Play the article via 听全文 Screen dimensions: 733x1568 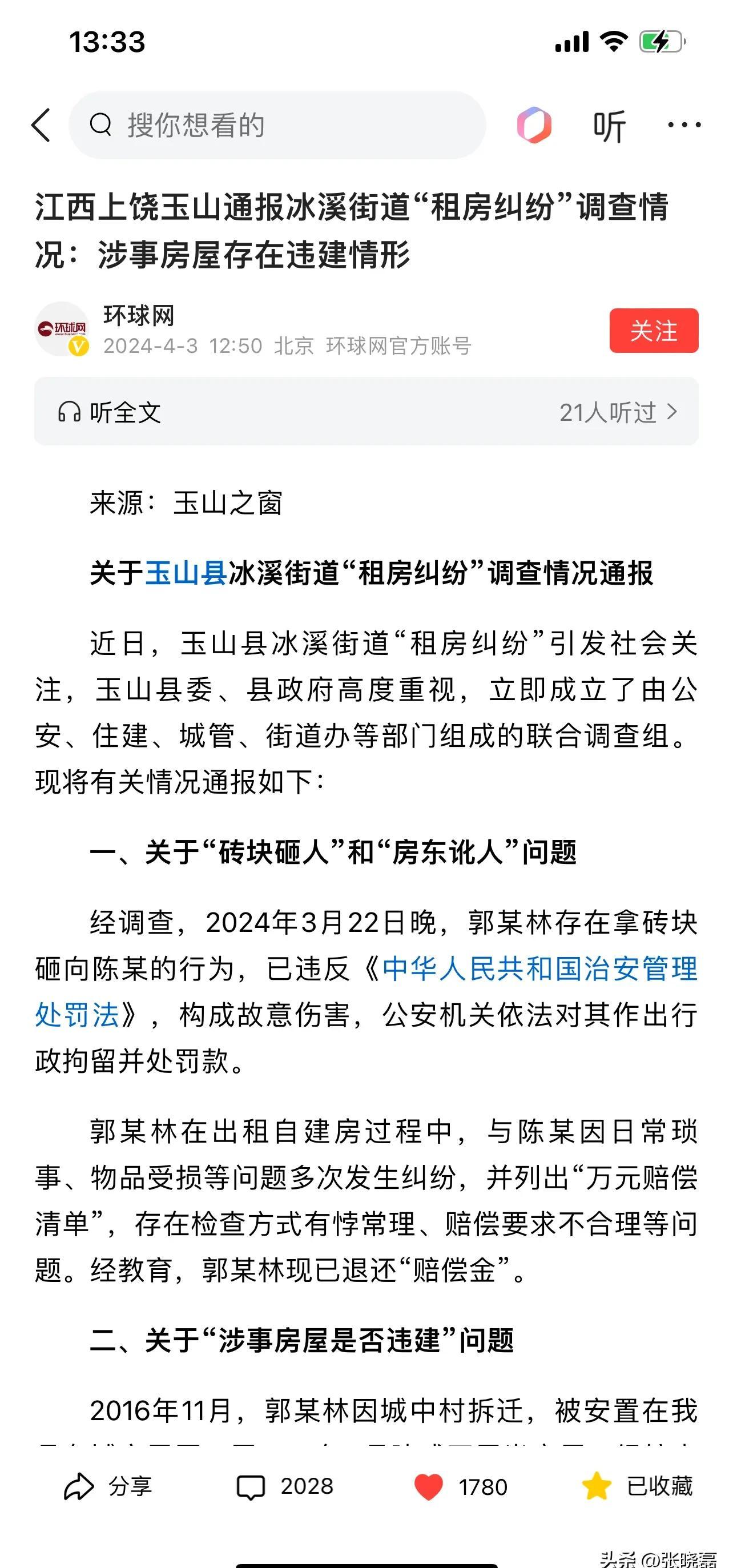(110, 412)
